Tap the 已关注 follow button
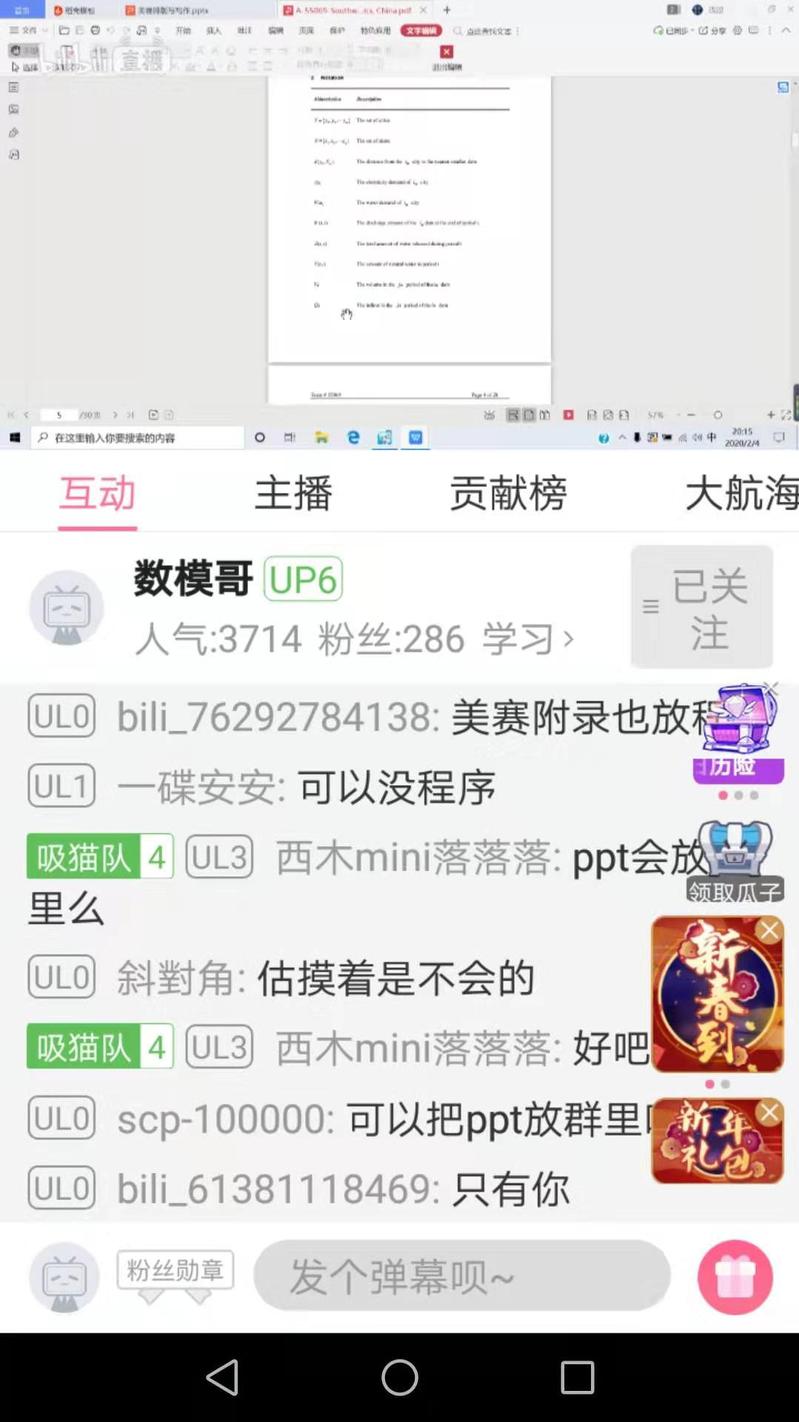 [702, 607]
